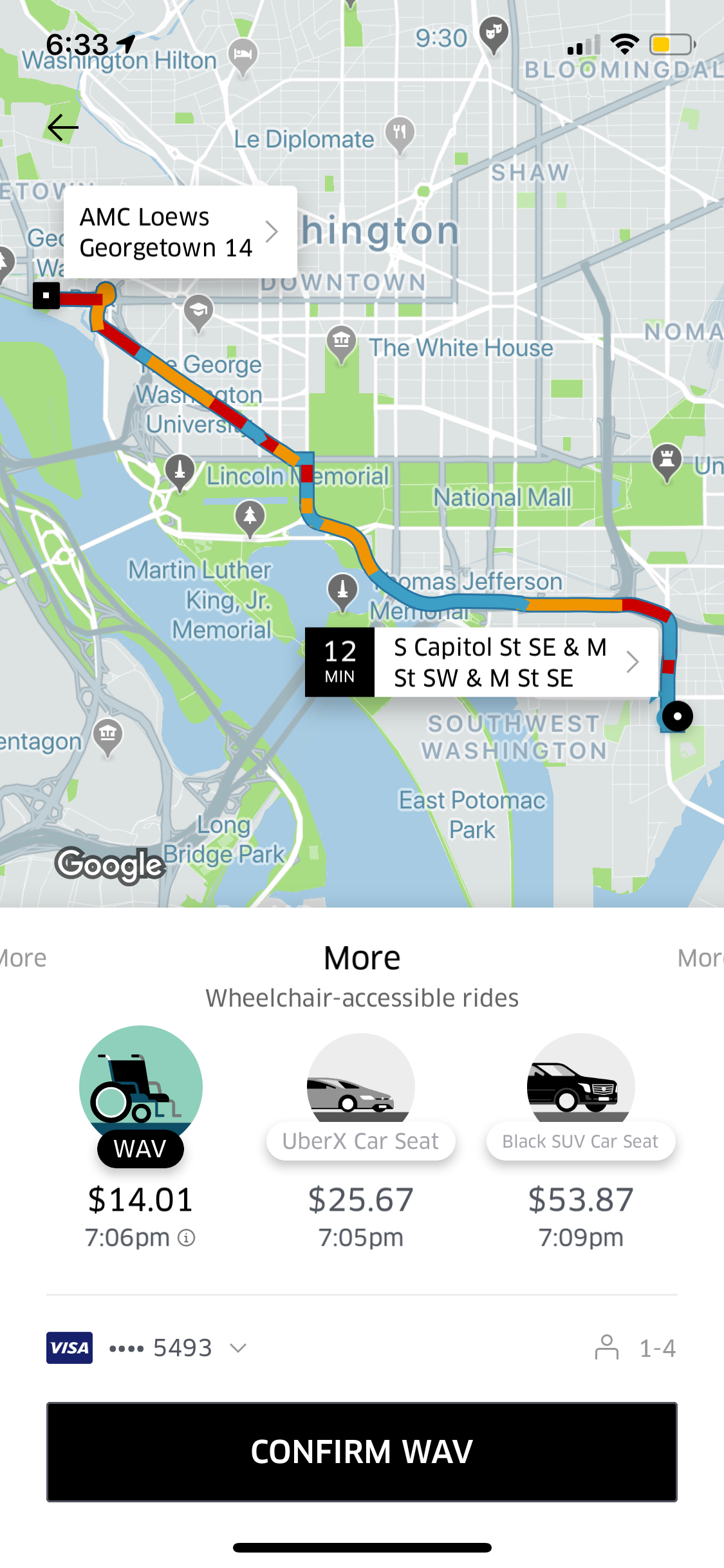This screenshot has width=724, height=1568.
Task: Switch to the center More tab
Action: (362, 957)
